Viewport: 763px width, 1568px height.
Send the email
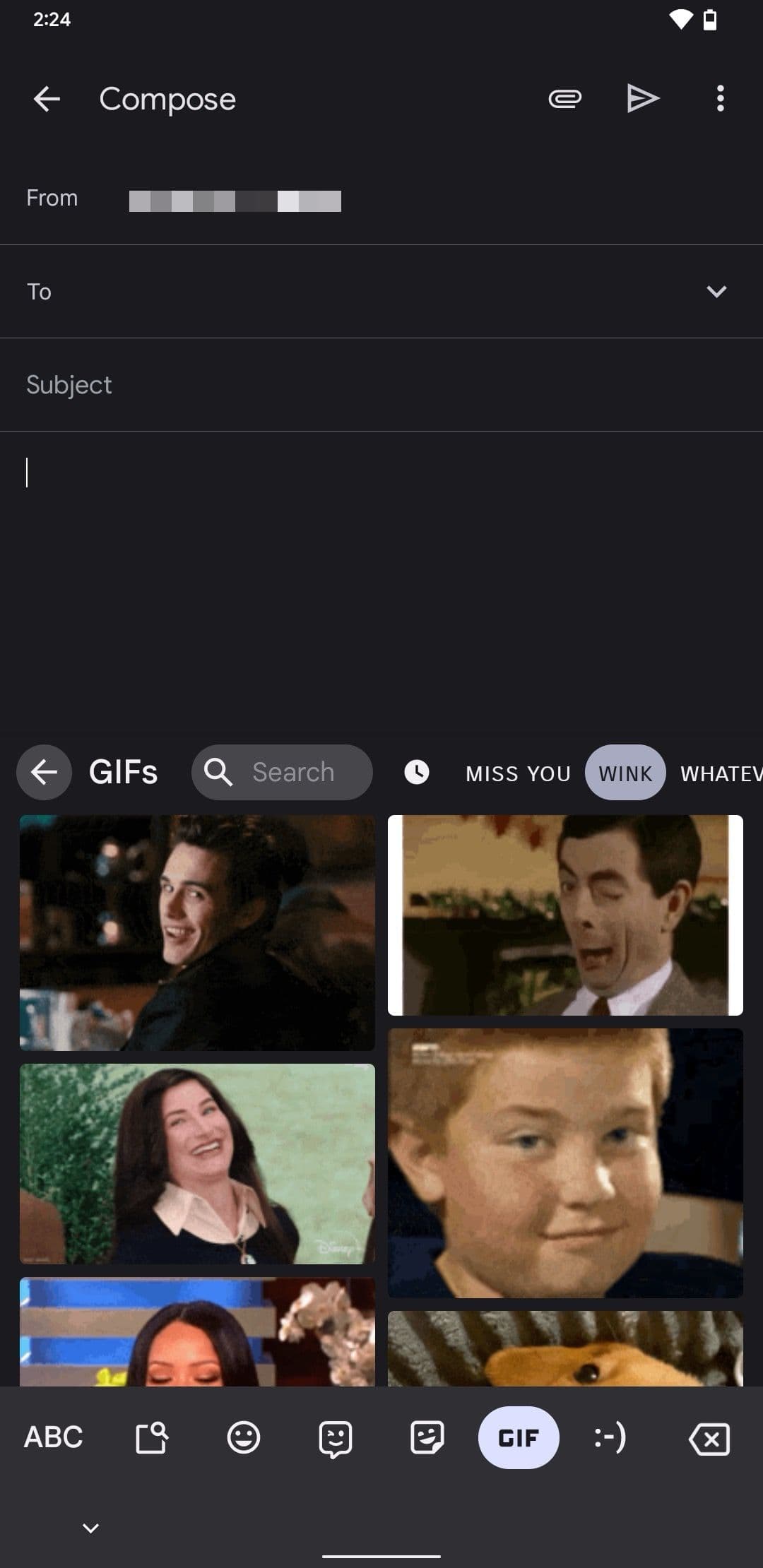[x=642, y=99]
